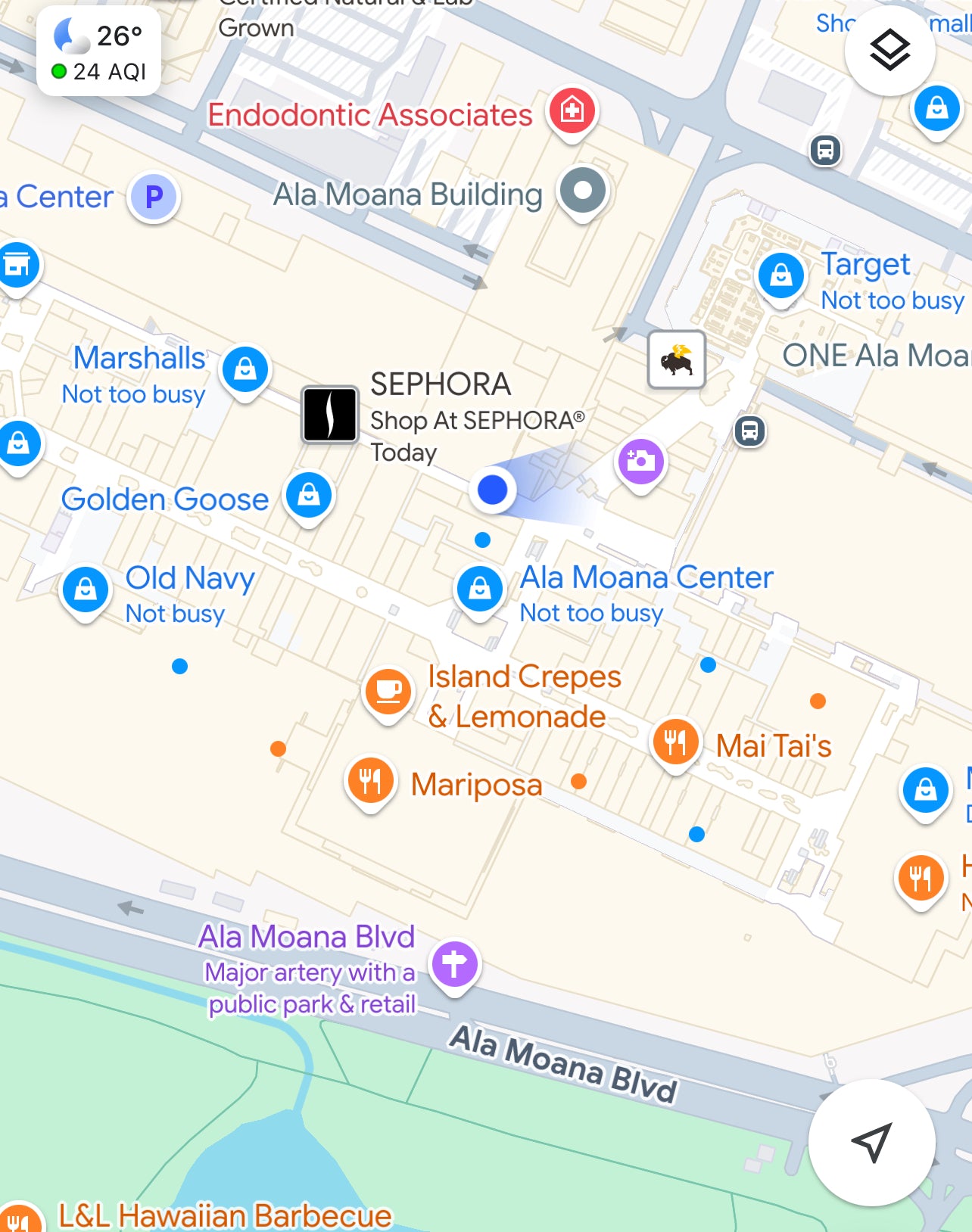Select Island Crepes & Lemonade cafe pin
The width and height of the screenshot is (972, 1232).
click(x=388, y=691)
